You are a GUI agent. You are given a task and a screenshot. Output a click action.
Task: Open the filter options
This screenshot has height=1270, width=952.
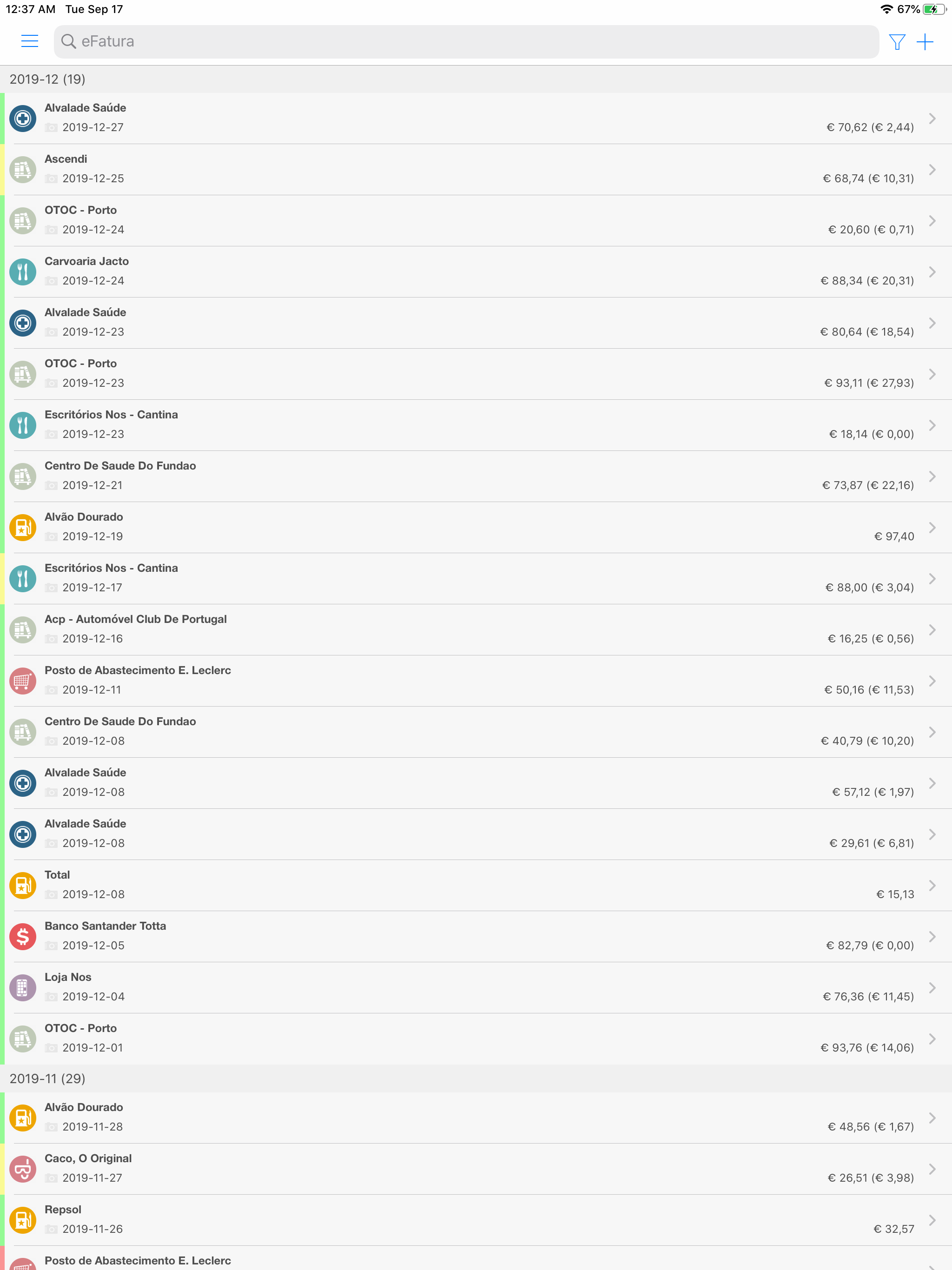(x=898, y=41)
